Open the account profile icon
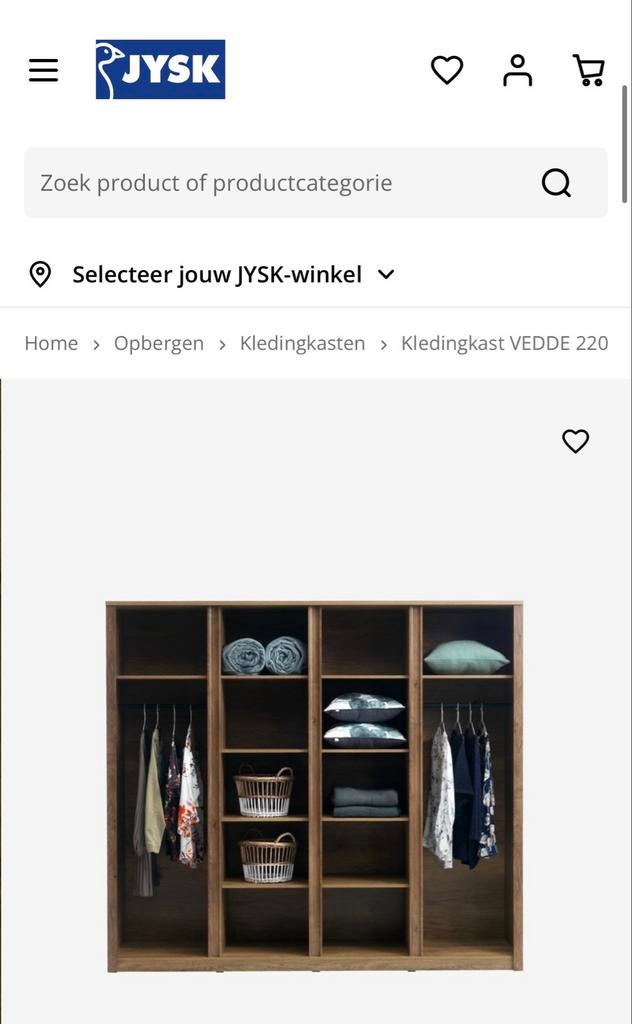Viewport: 632px width, 1024px height. tap(517, 70)
